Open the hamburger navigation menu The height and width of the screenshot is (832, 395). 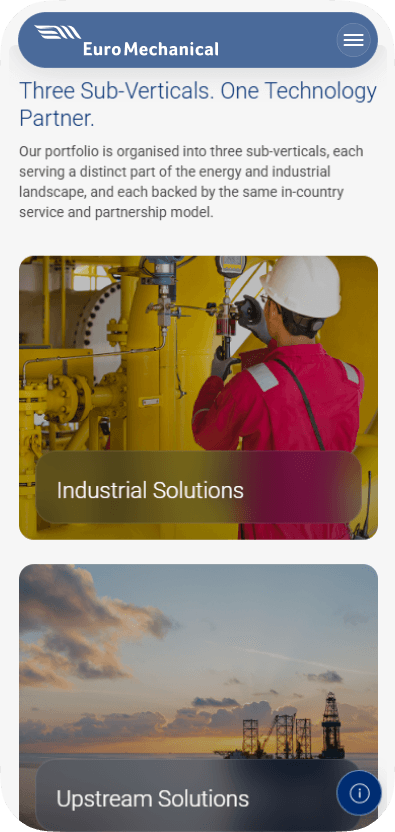pyautogui.click(x=353, y=40)
